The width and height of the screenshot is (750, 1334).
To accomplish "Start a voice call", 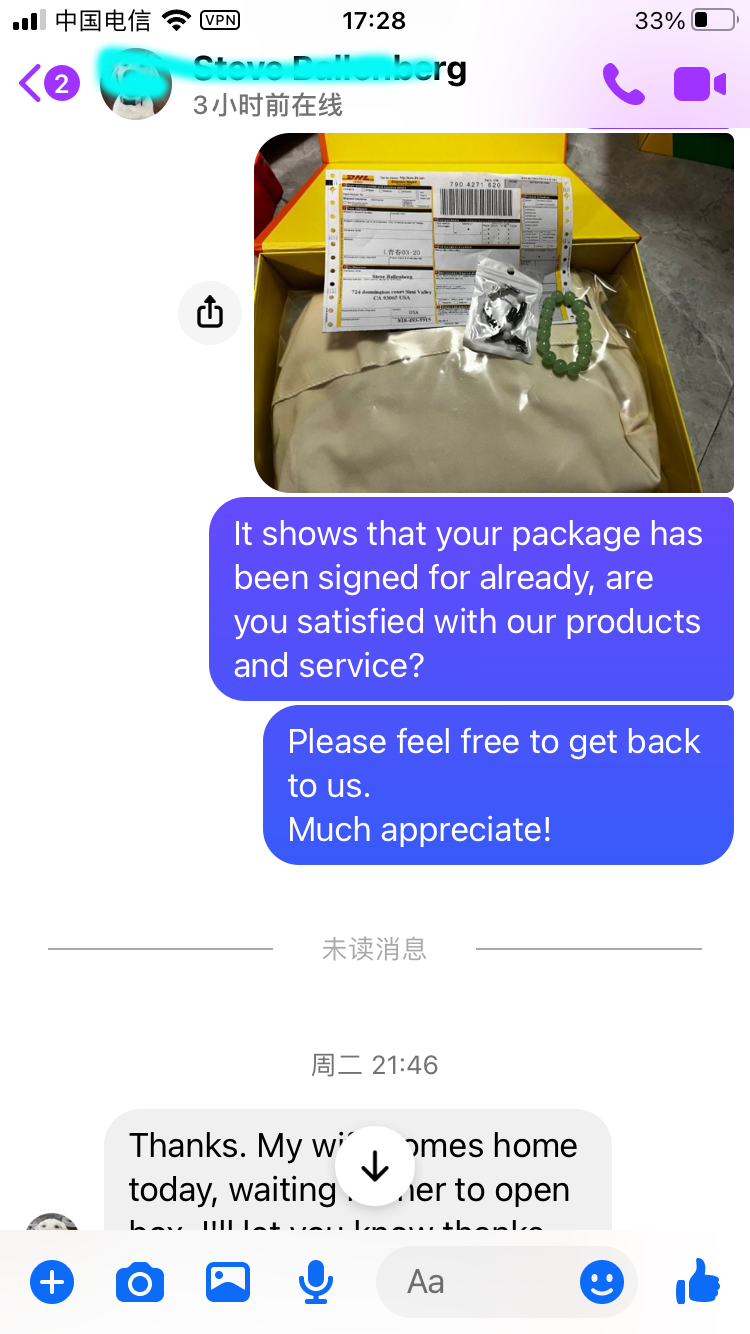I will tap(624, 84).
